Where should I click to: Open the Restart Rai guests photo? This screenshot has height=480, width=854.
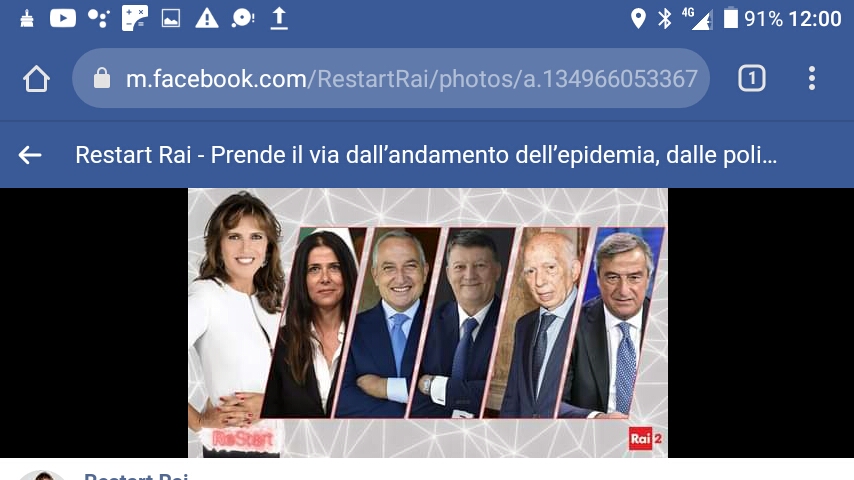pos(427,322)
